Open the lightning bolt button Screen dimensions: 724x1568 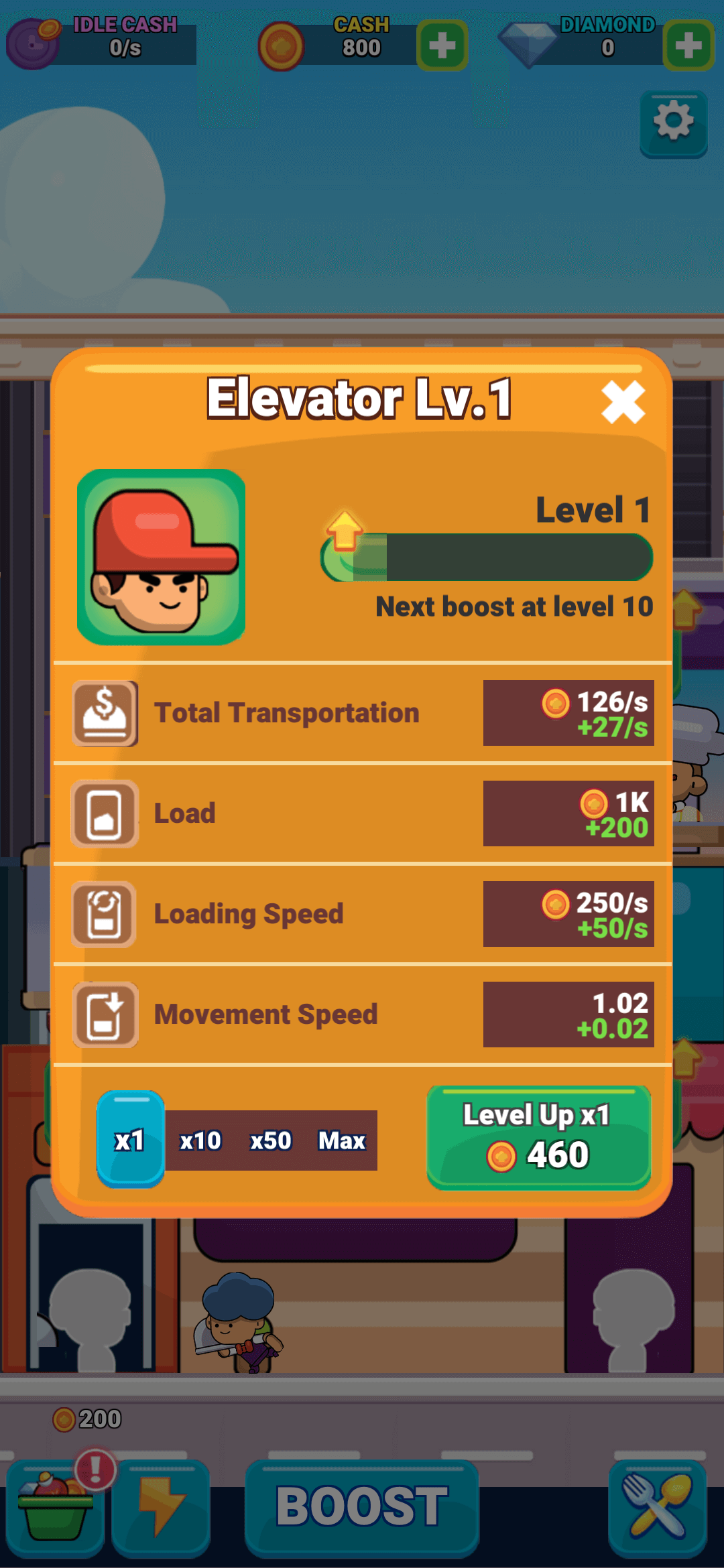[x=161, y=1506]
